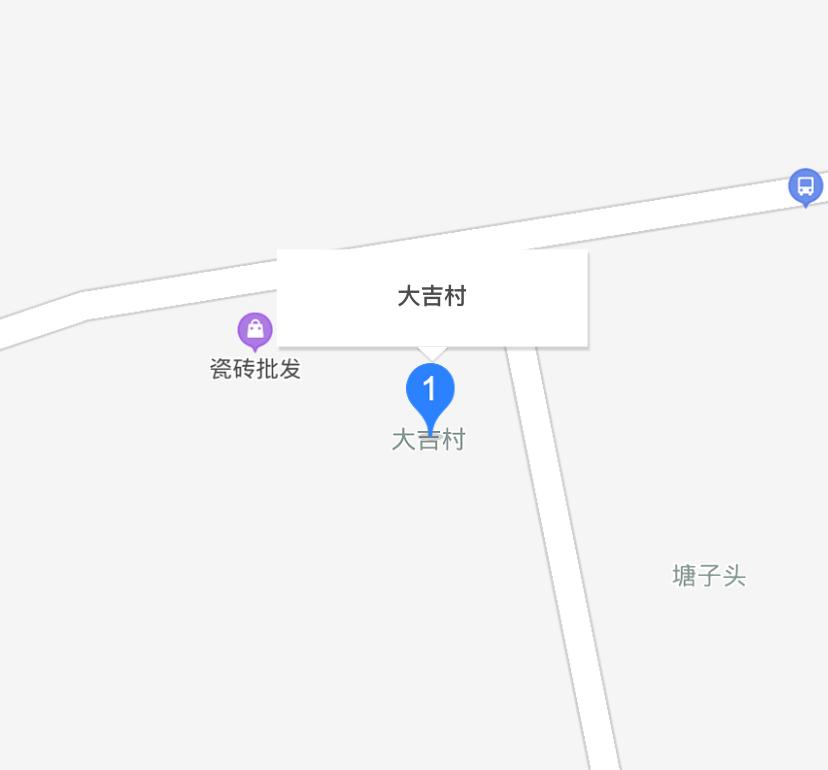Open the bus stop marker
Image resolution: width=828 pixels, height=770 pixels.
[x=805, y=186]
